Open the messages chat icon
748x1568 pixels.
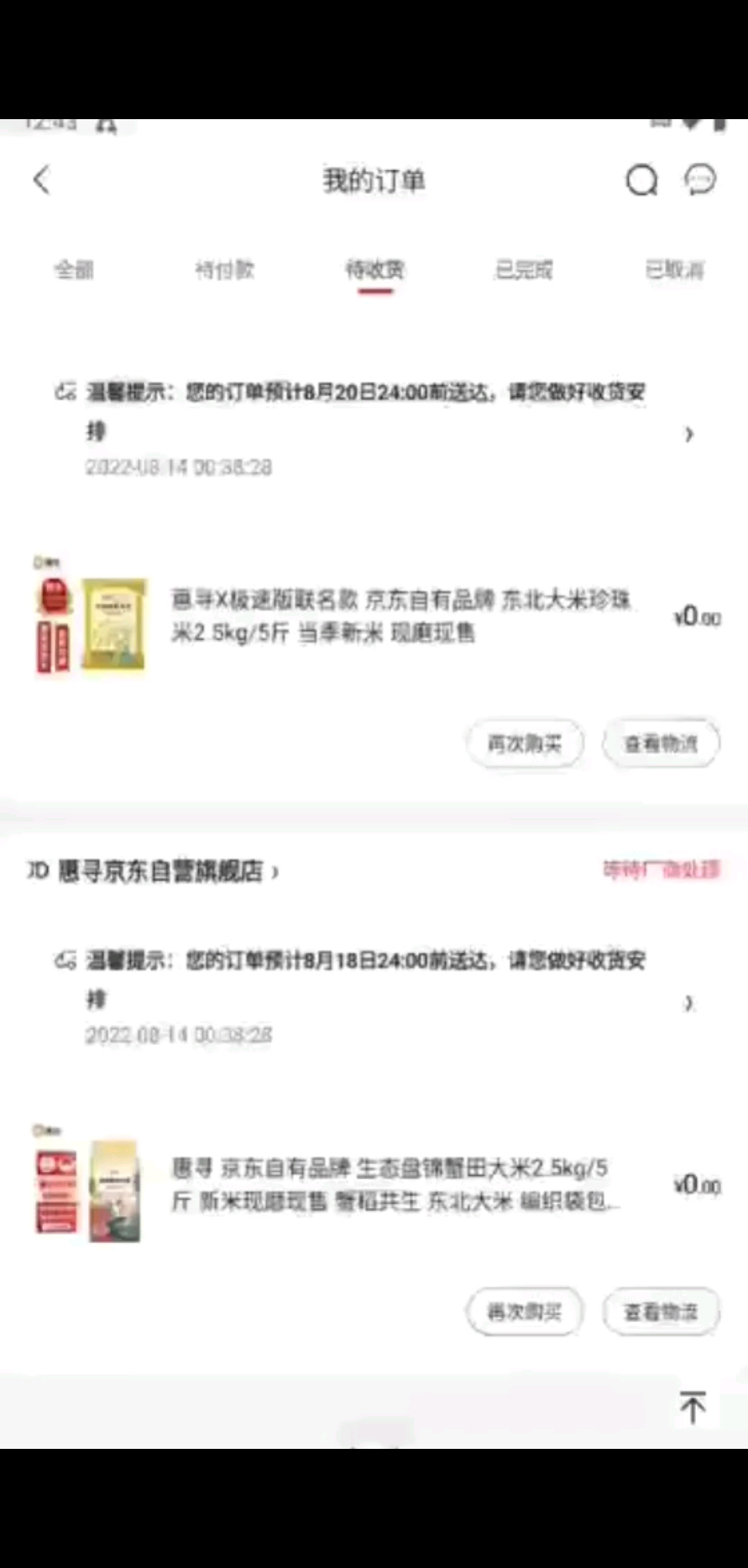click(700, 181)
